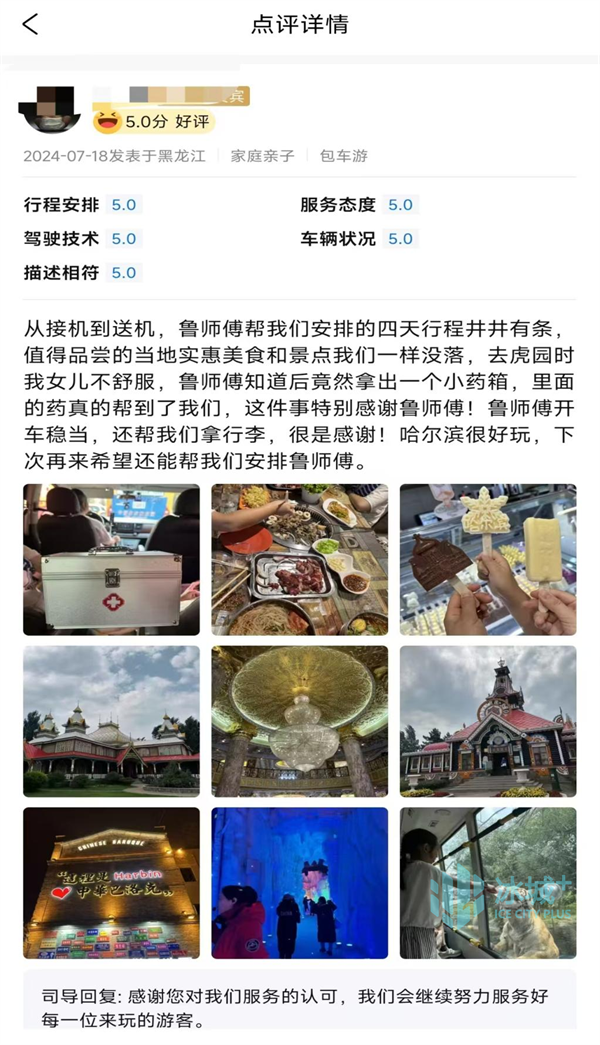600x1045 pixels.
Task: Open the reviewer's profile avatar
Action: [52, 109]
